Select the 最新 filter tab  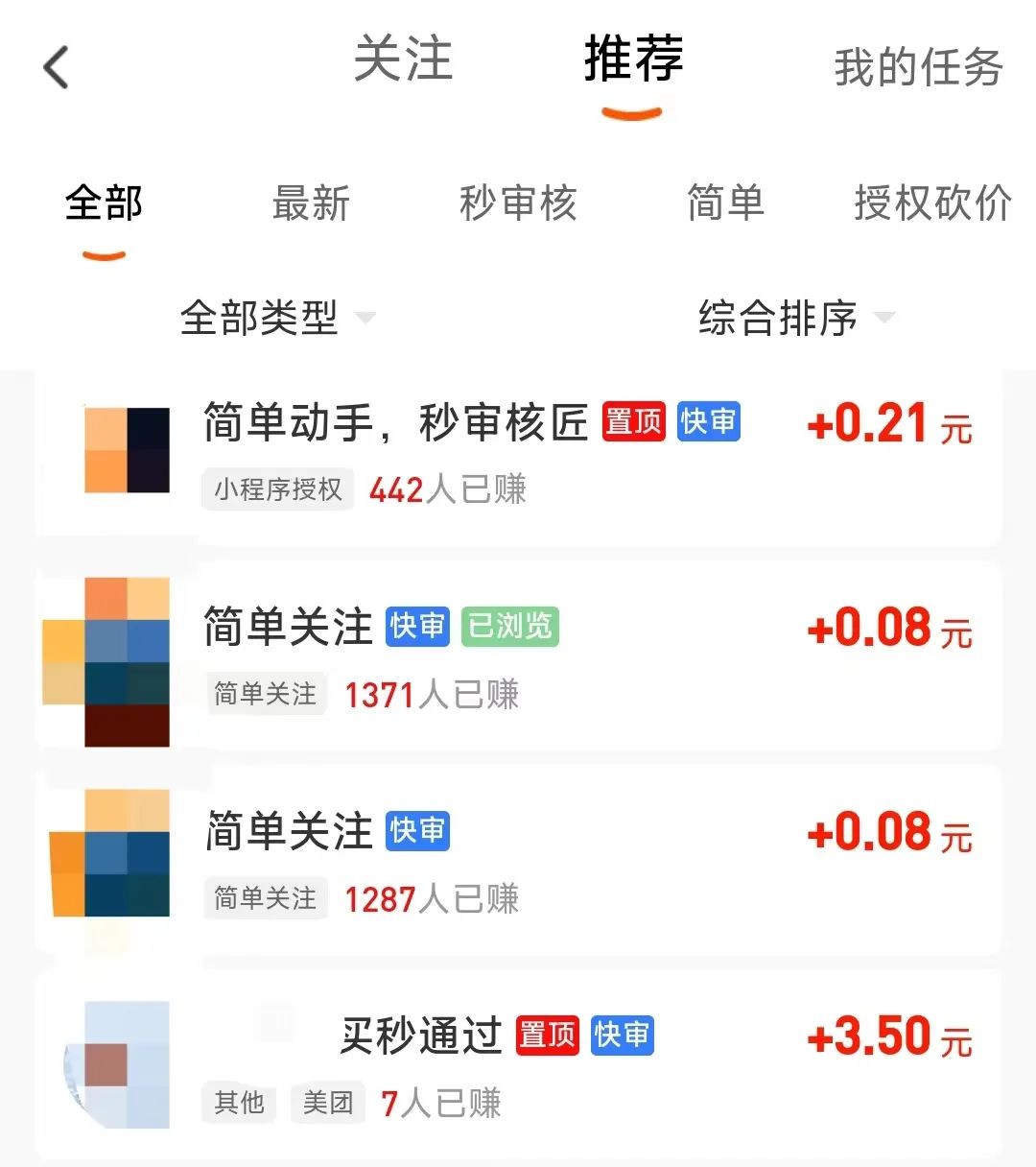point(311,203)
